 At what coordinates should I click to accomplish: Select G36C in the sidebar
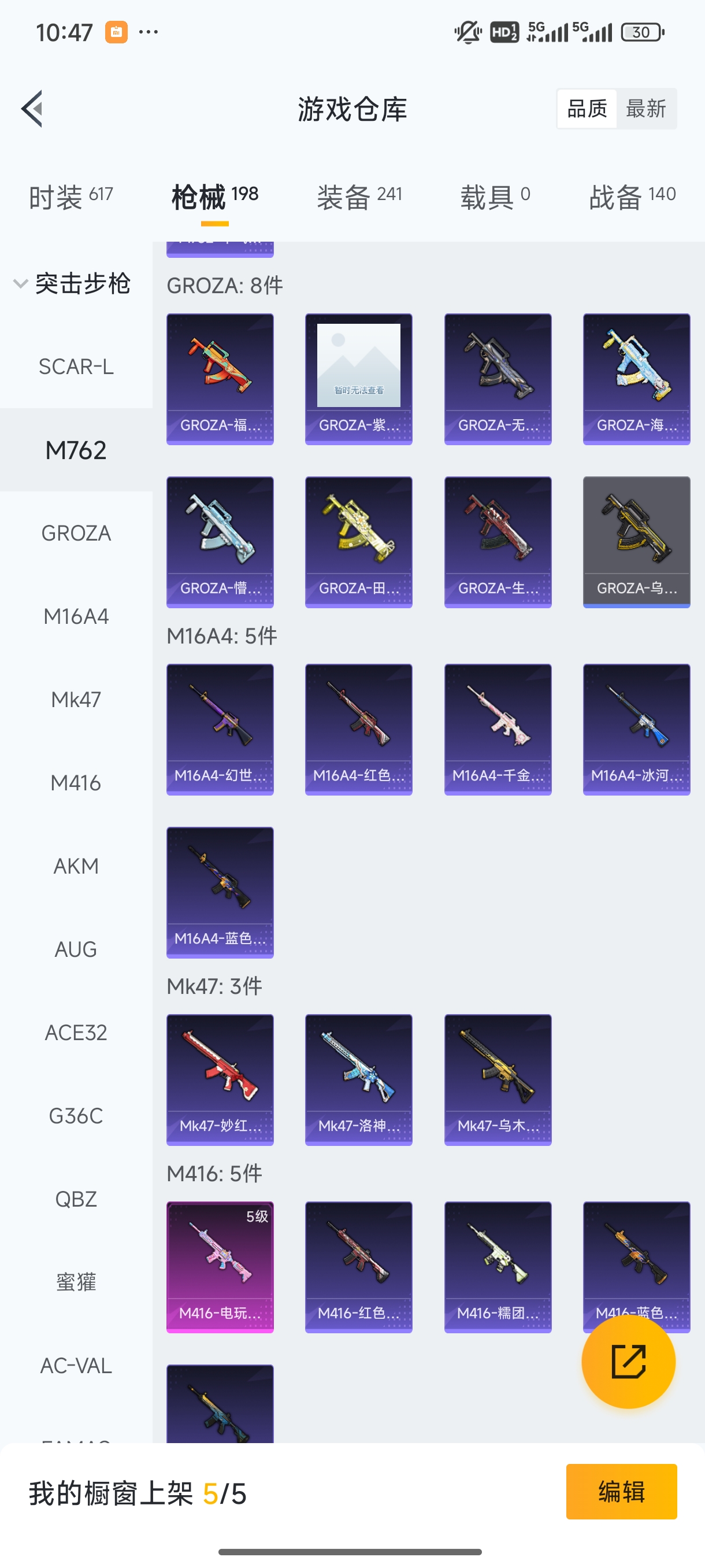(x=76, y=1115)
